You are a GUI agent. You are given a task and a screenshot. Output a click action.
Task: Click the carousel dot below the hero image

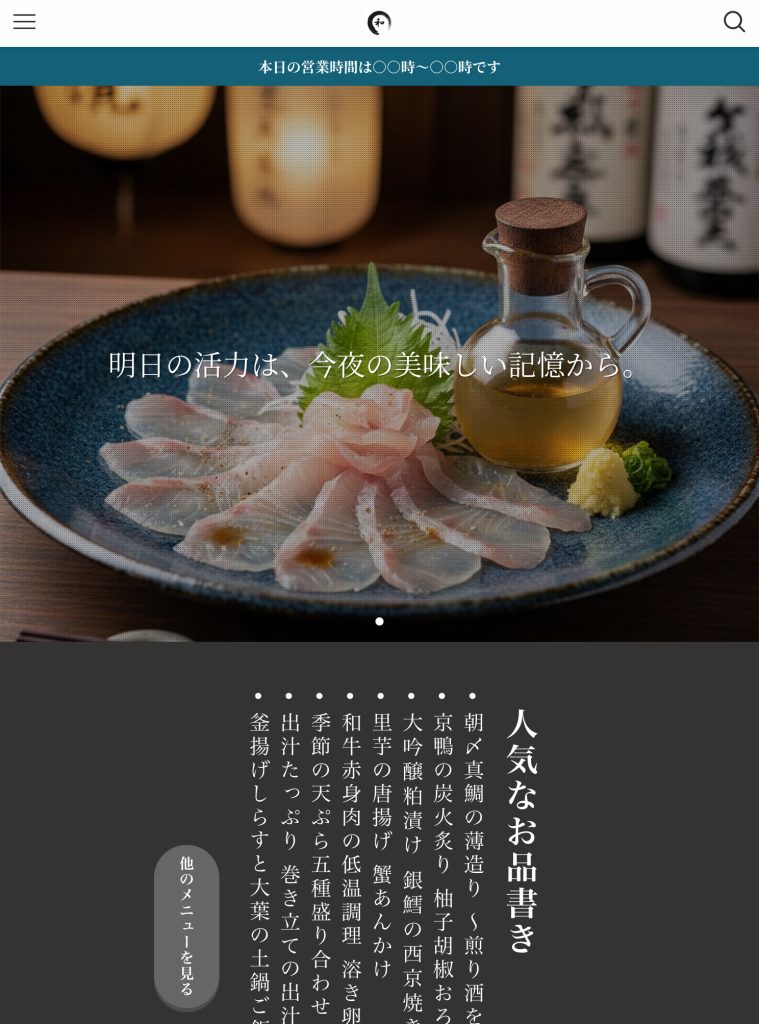(x=379, y=620)
